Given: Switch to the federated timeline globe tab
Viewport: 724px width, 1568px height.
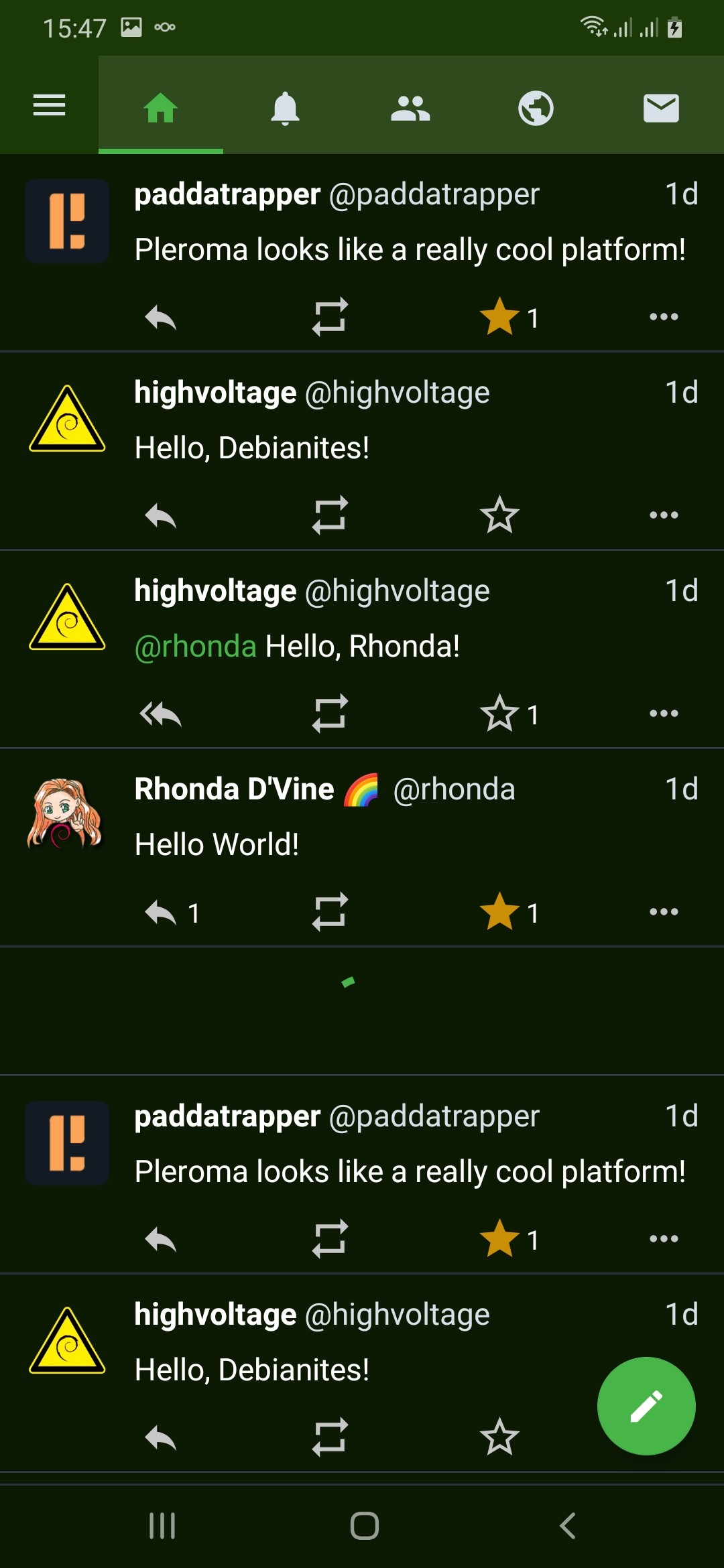Looking at the screenshot, I should coord(536,107).
